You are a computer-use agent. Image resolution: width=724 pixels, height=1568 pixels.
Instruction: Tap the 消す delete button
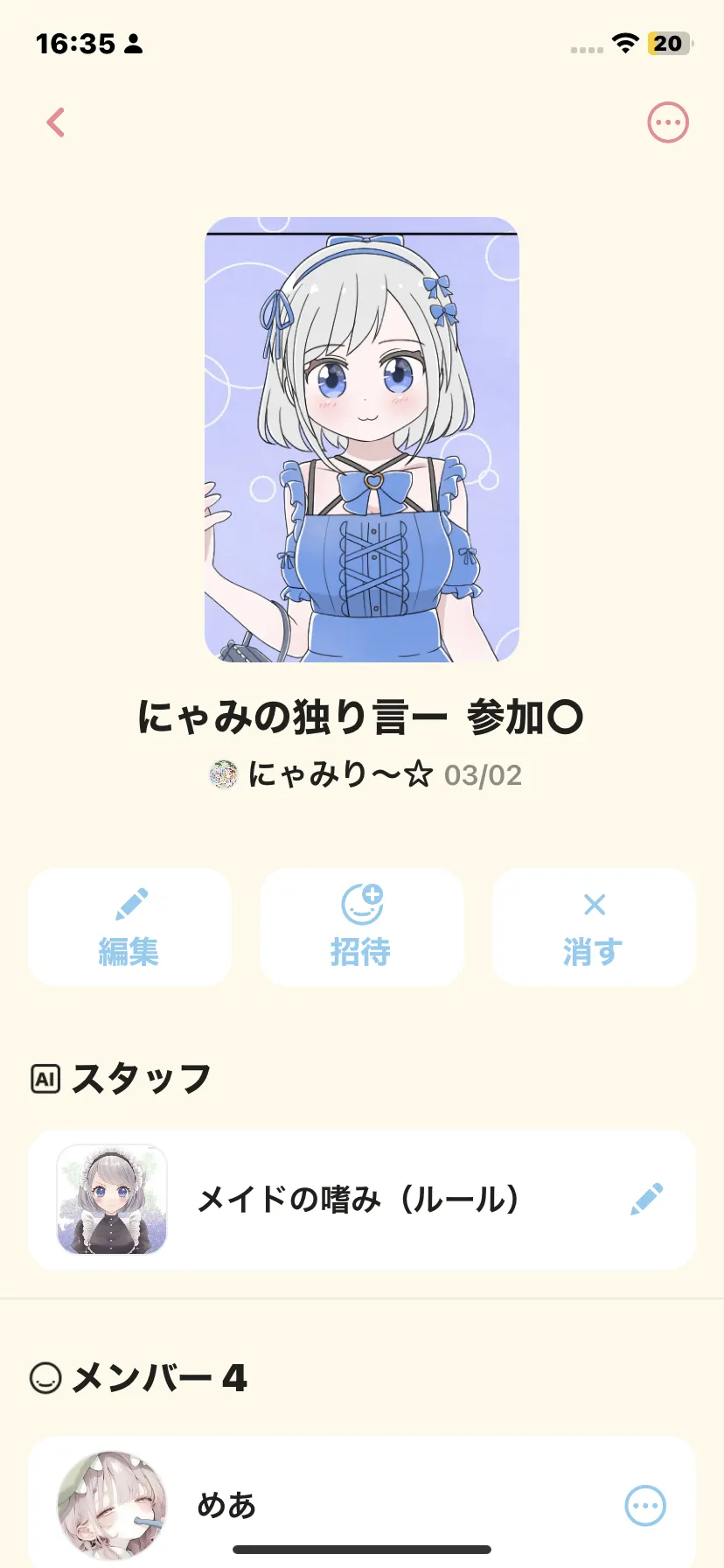[594, 927]
